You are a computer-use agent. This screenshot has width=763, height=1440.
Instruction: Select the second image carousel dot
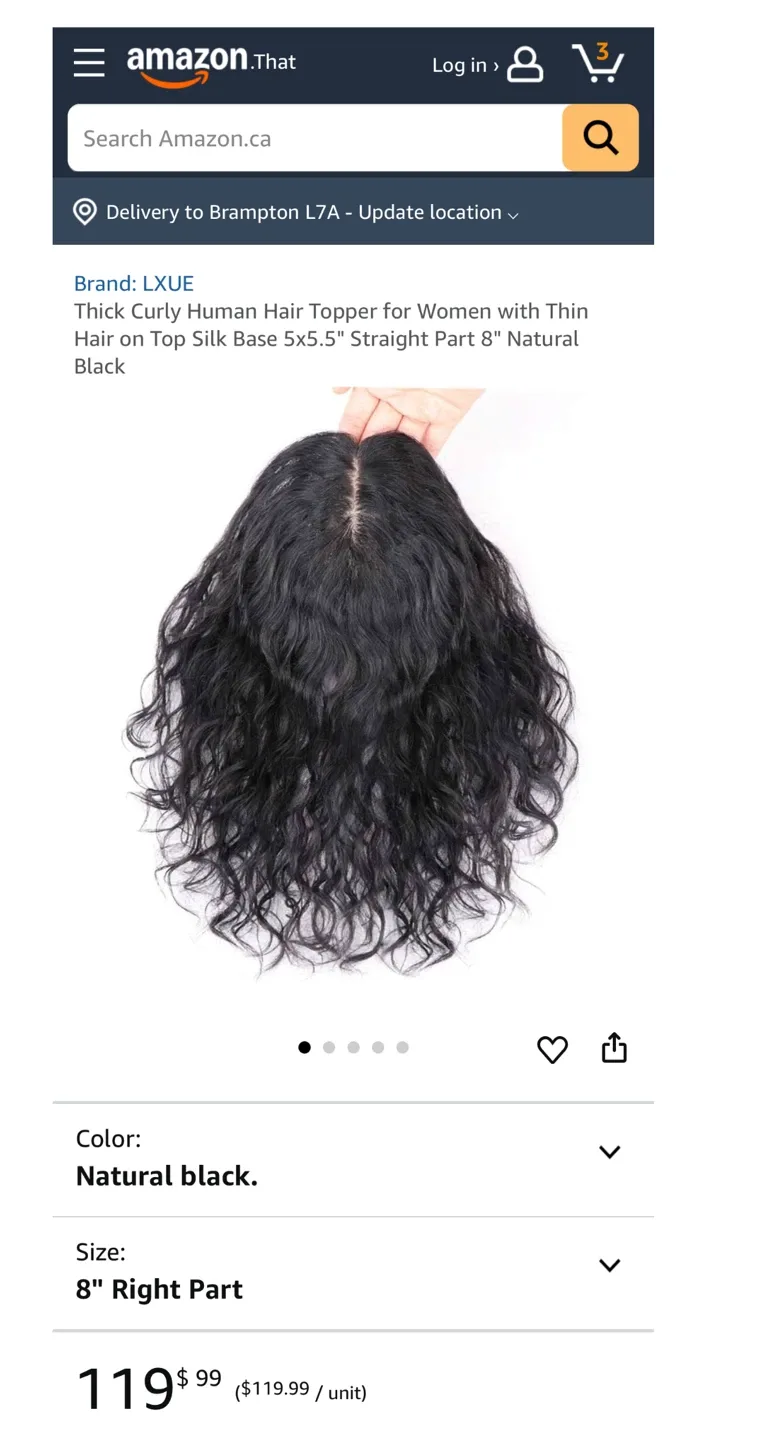coord(329,1047)
